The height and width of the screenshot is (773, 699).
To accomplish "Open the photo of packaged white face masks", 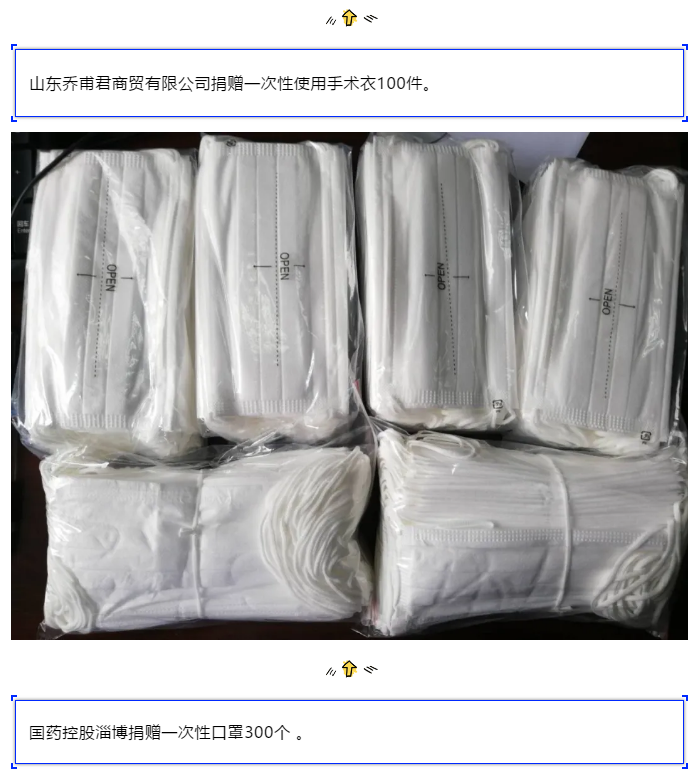I will [x=349, y=386].
